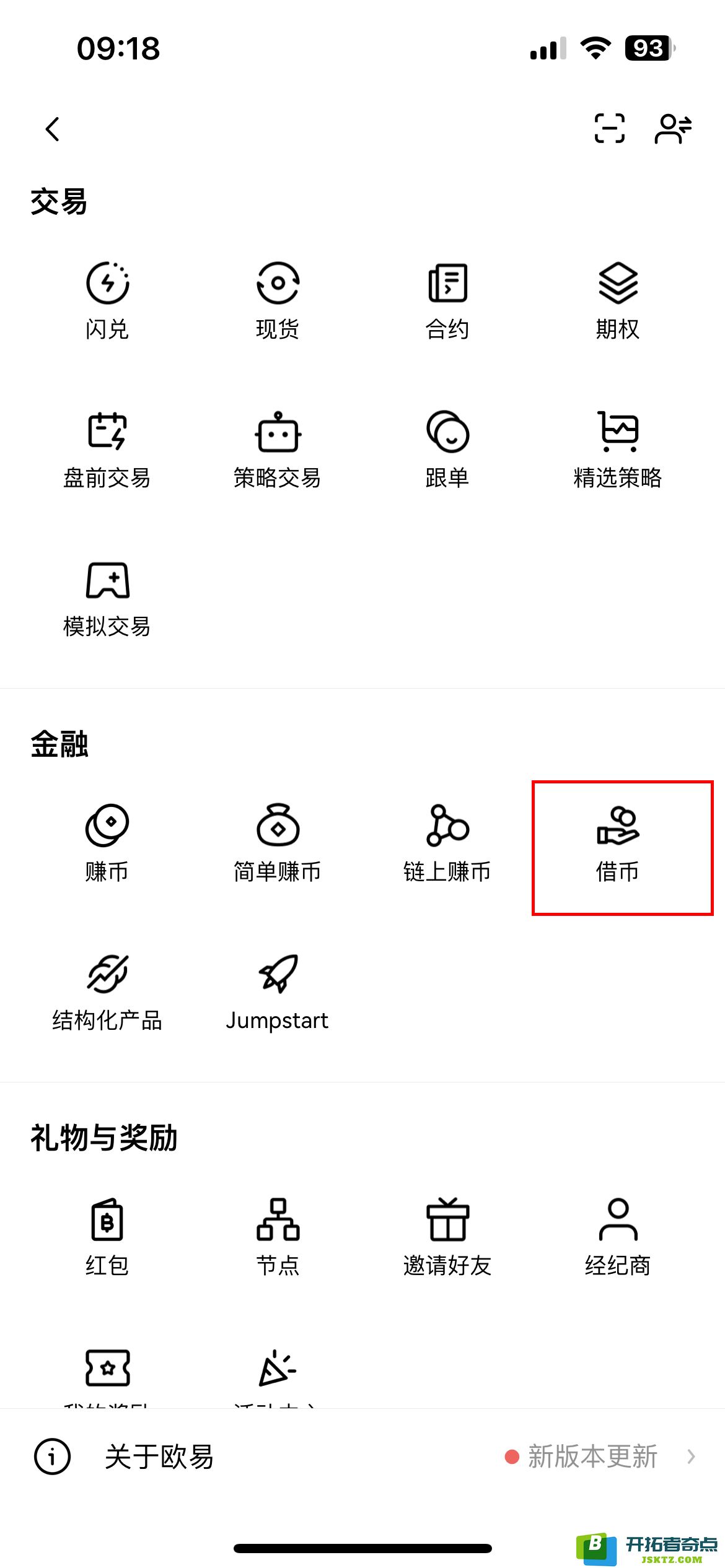This screenshot has height=1568, width=725.
Task: Tap 借币 to borrow crypto
Action: point(617,843)
